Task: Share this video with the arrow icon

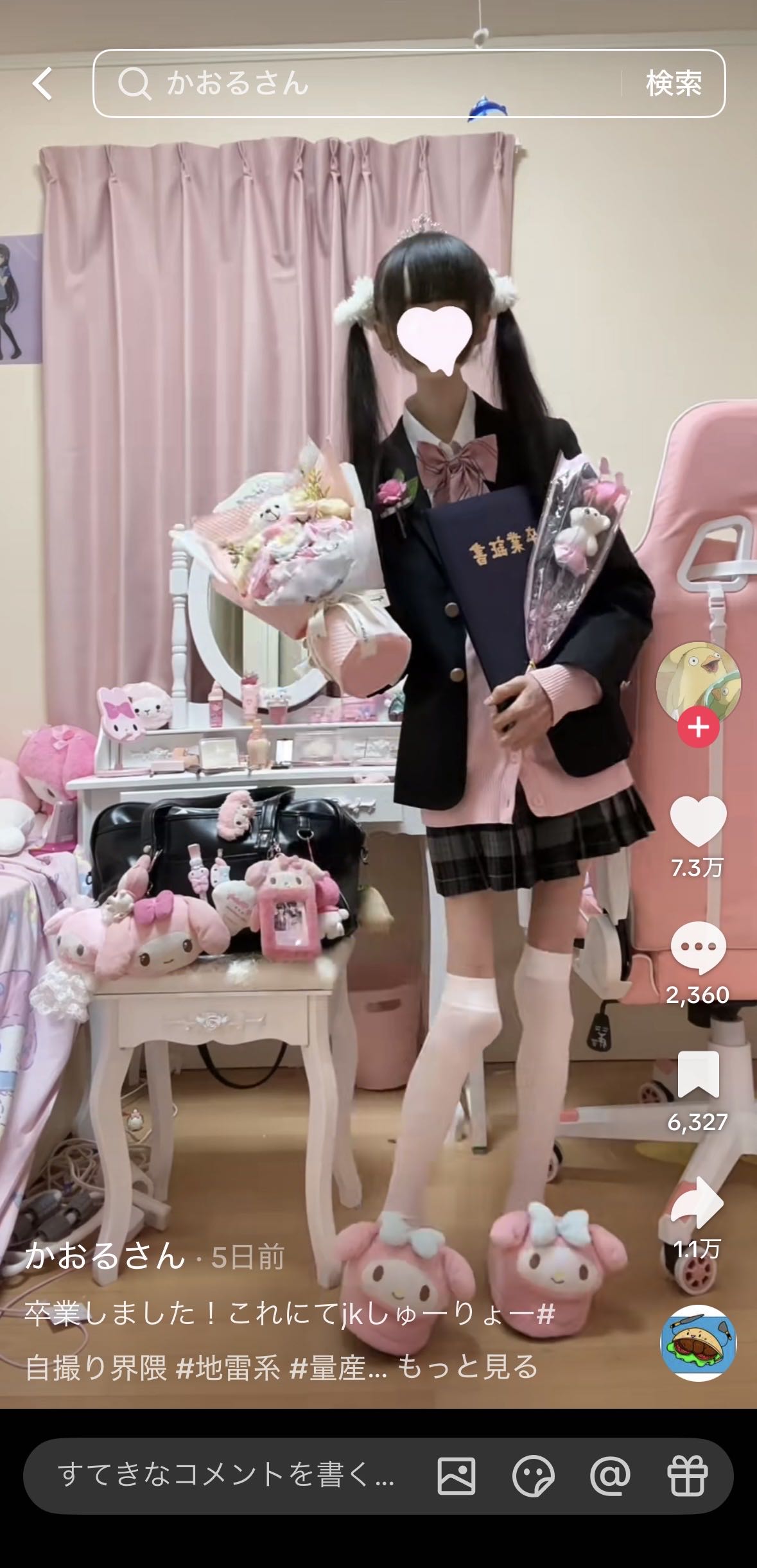Action: 698,1202
